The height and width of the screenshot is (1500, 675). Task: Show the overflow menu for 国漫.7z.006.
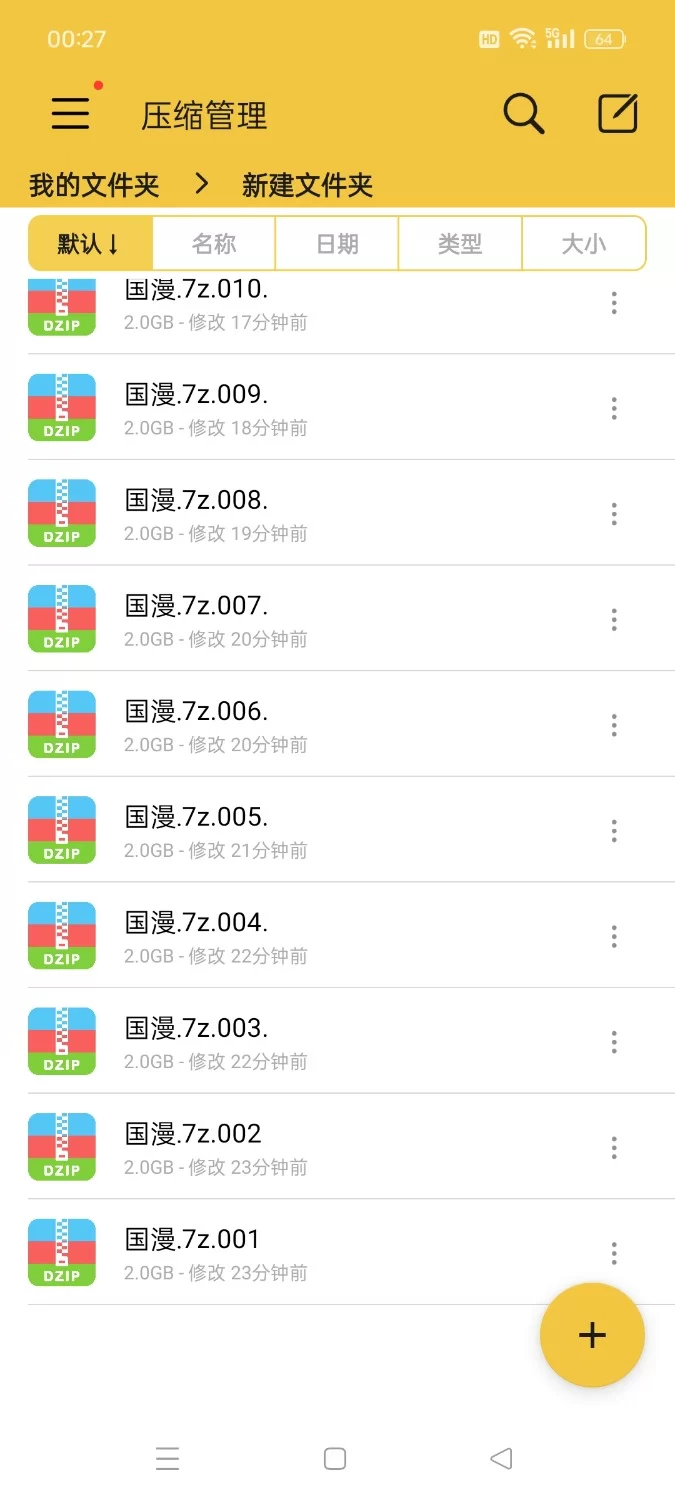click(614, 725)
